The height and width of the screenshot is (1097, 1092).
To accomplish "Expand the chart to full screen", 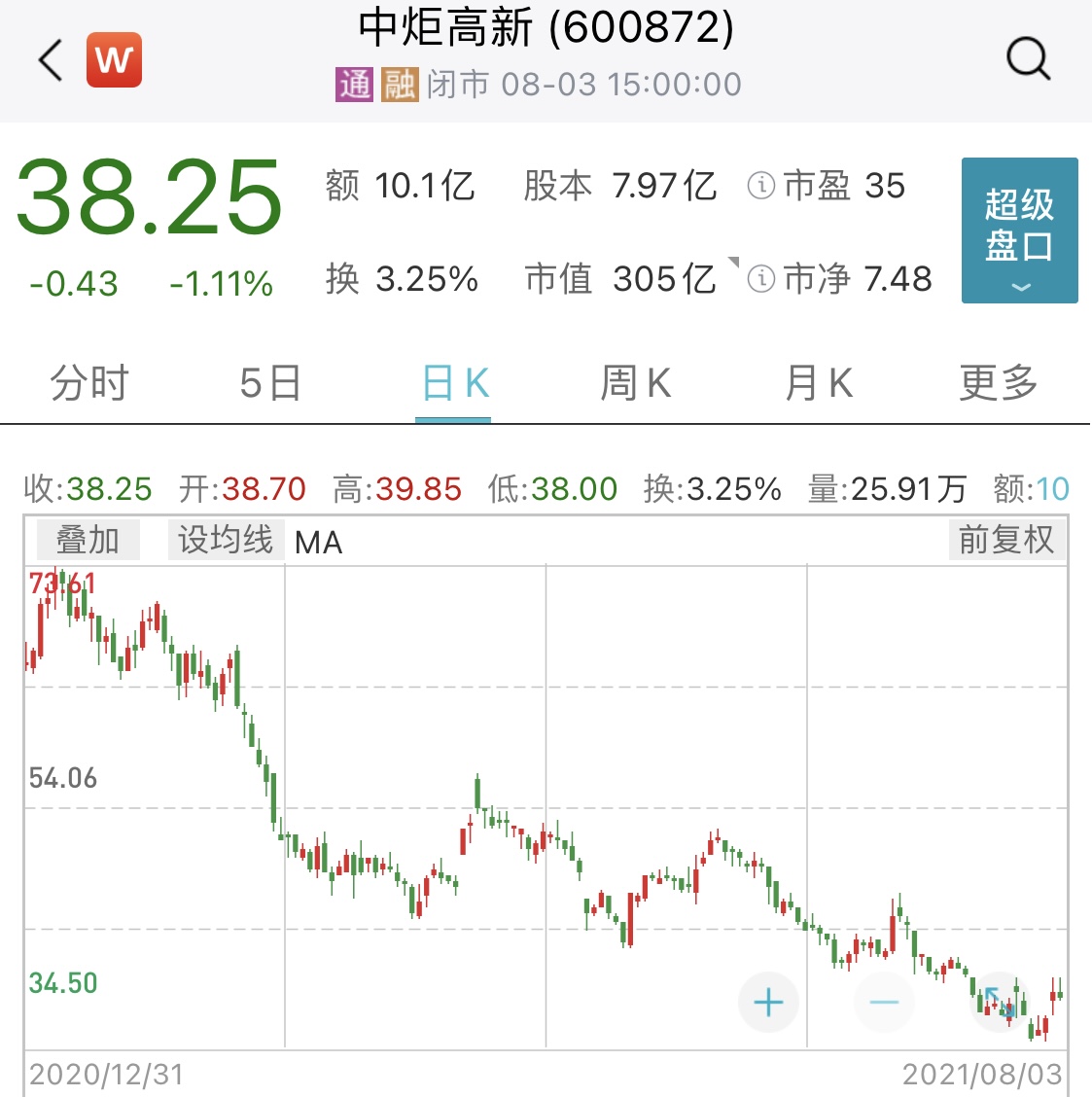I will click(x=1000, y=1002).
